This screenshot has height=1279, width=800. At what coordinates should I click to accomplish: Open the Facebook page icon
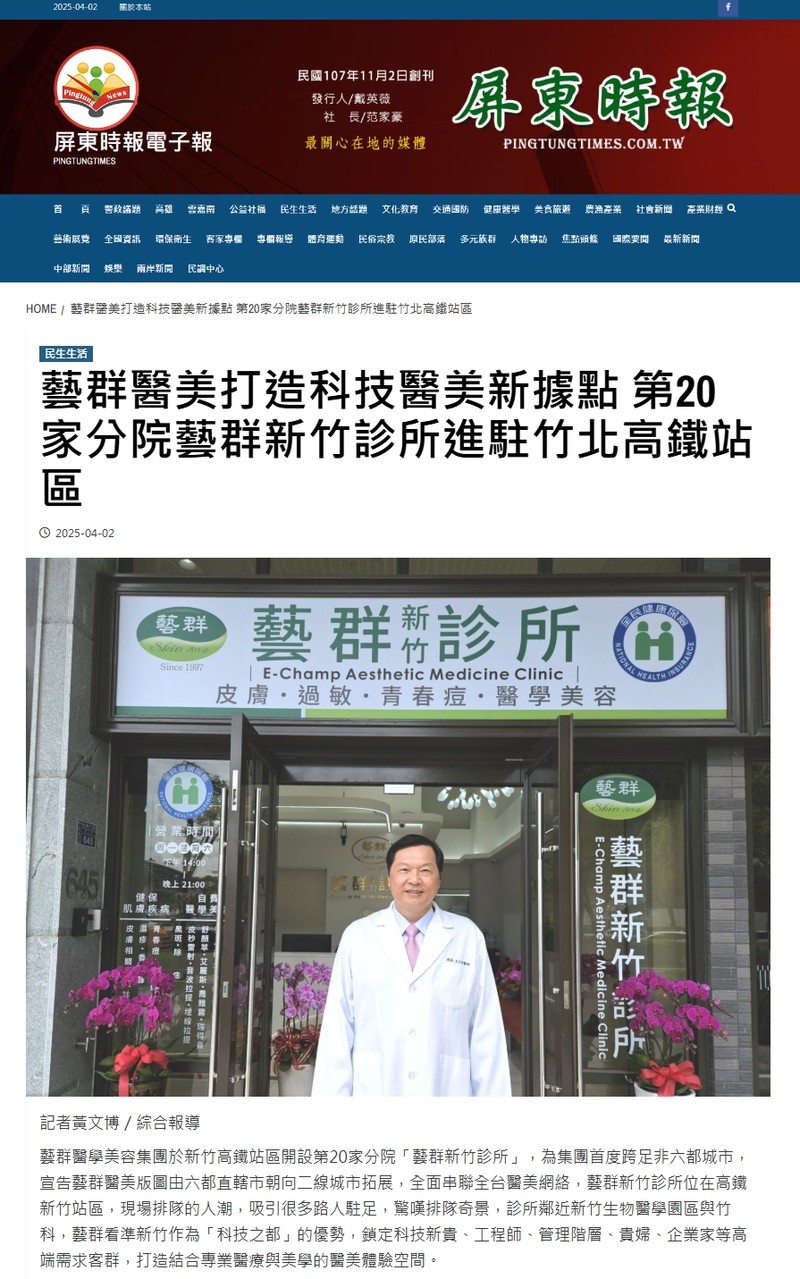728,8
